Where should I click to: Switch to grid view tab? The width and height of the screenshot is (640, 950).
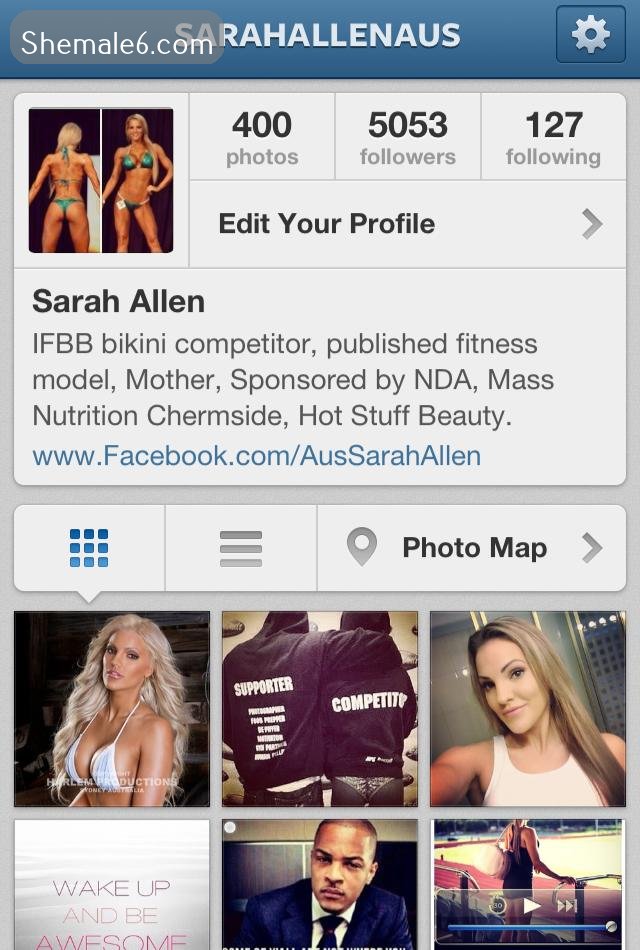pyautogui.click(x=89, y=548)
